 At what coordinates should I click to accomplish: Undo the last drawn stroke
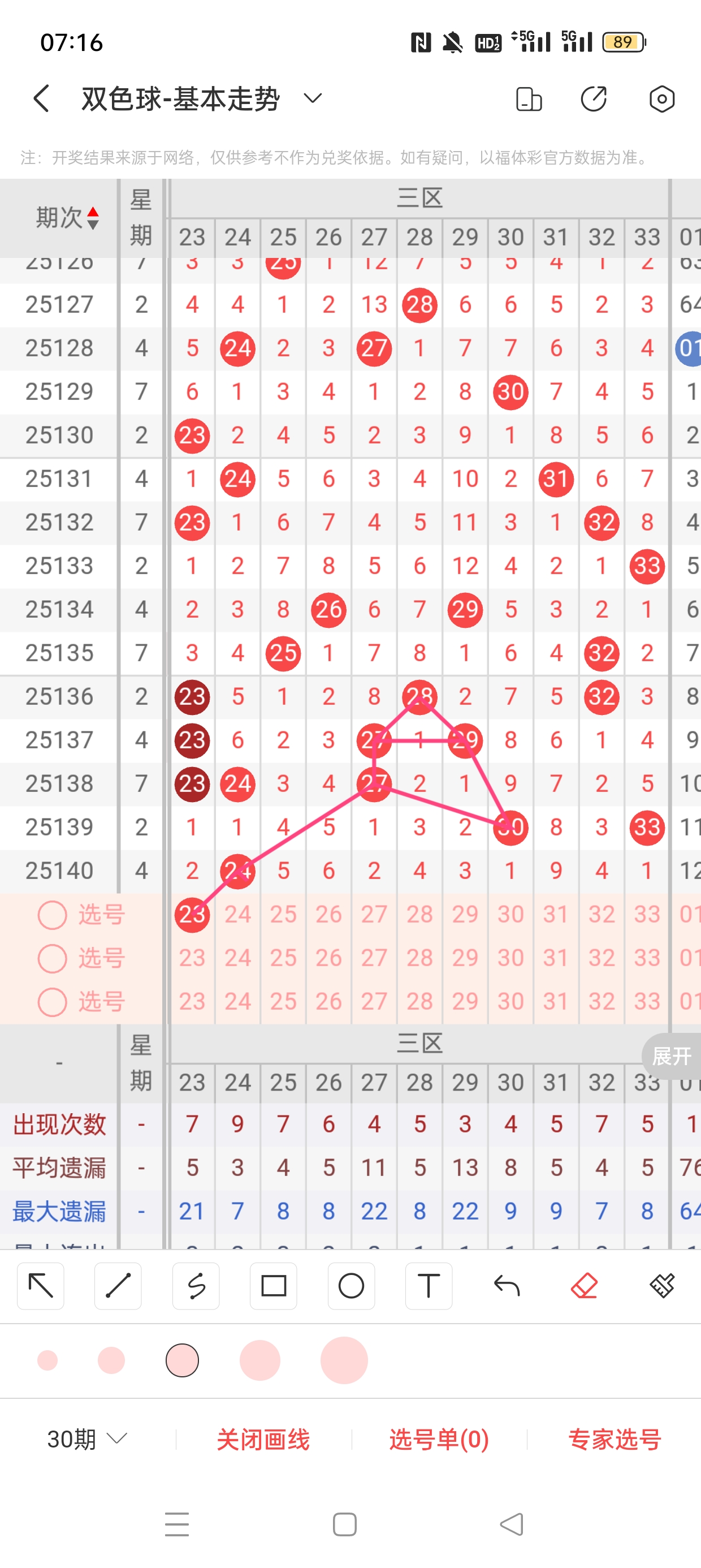pyautogui.click(x=507, y=1286)
